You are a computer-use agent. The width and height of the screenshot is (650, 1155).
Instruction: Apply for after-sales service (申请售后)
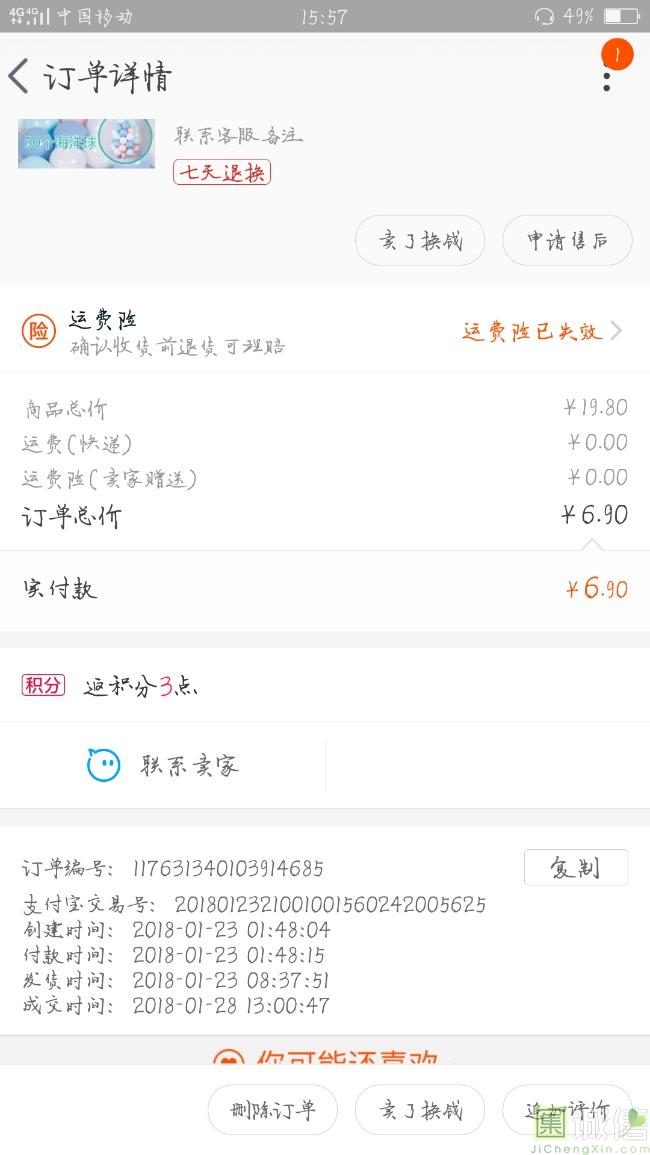[x=567, y=241]
